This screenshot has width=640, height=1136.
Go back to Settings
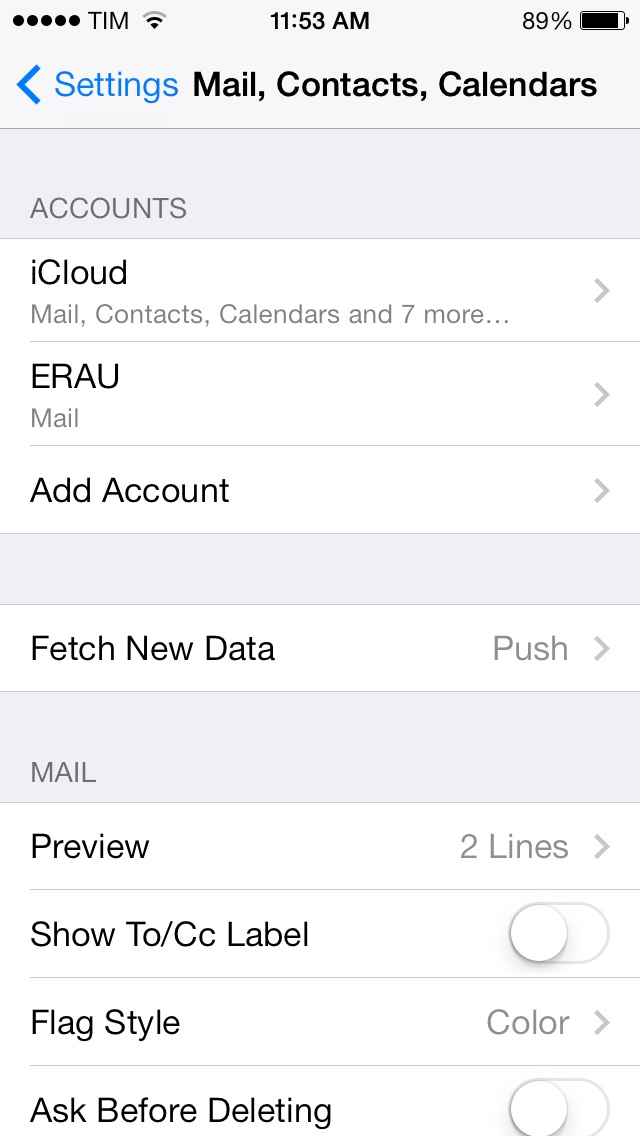(97, 85)
